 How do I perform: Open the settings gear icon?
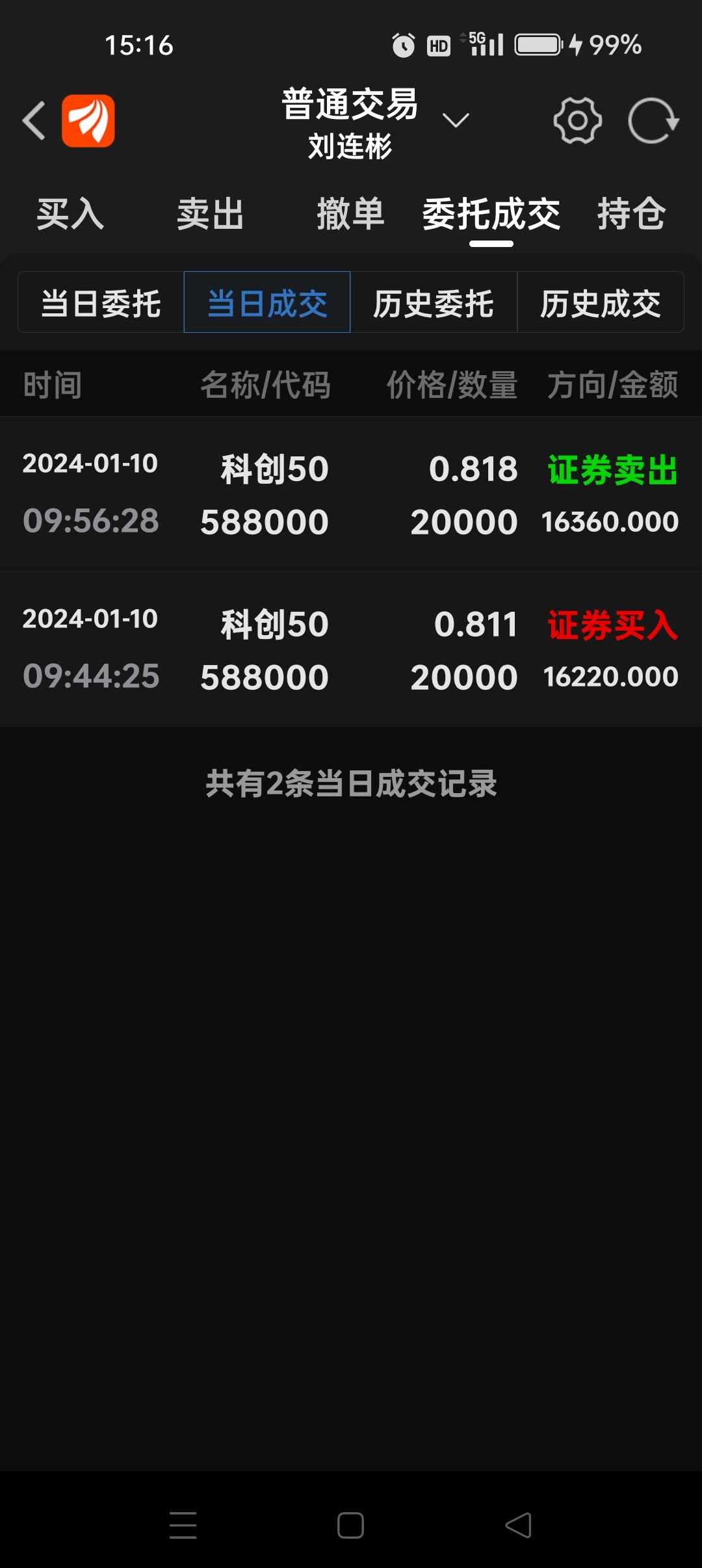point(577,120)
